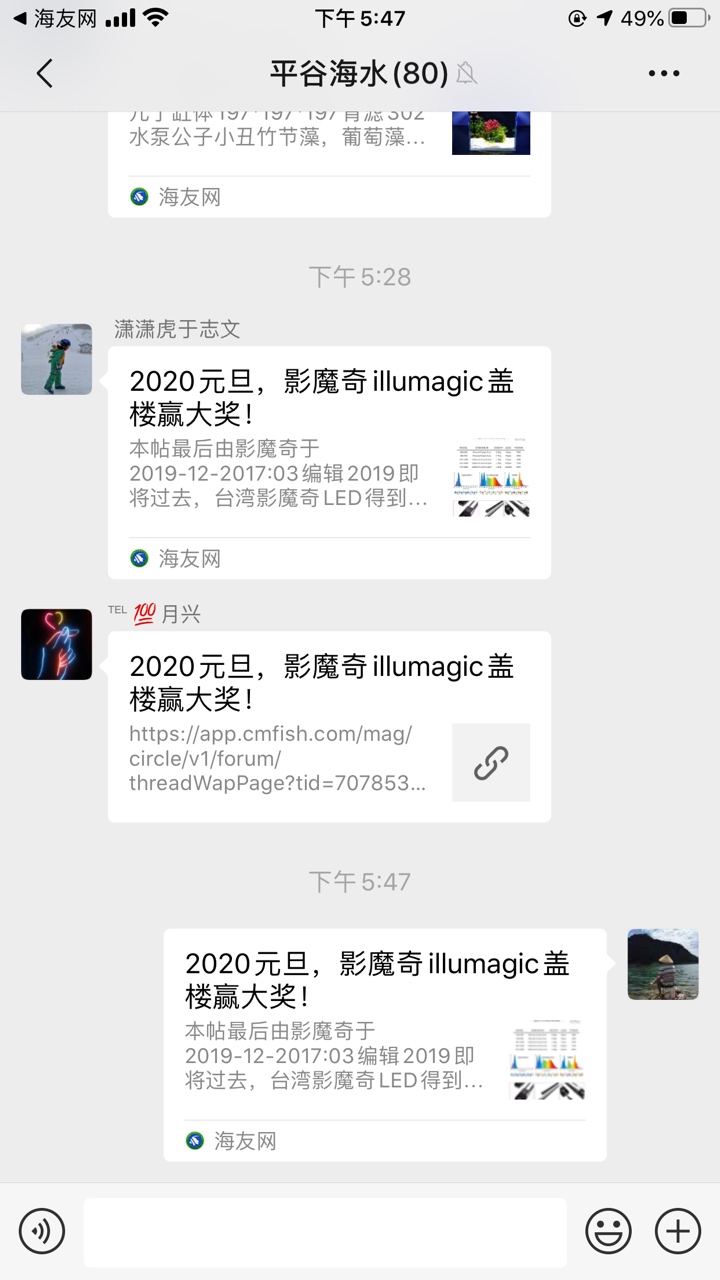Screen dimensions: 720x1280
Task: Open the shared link card from 潇潇虎于志文
Action: tap(329, 462)
